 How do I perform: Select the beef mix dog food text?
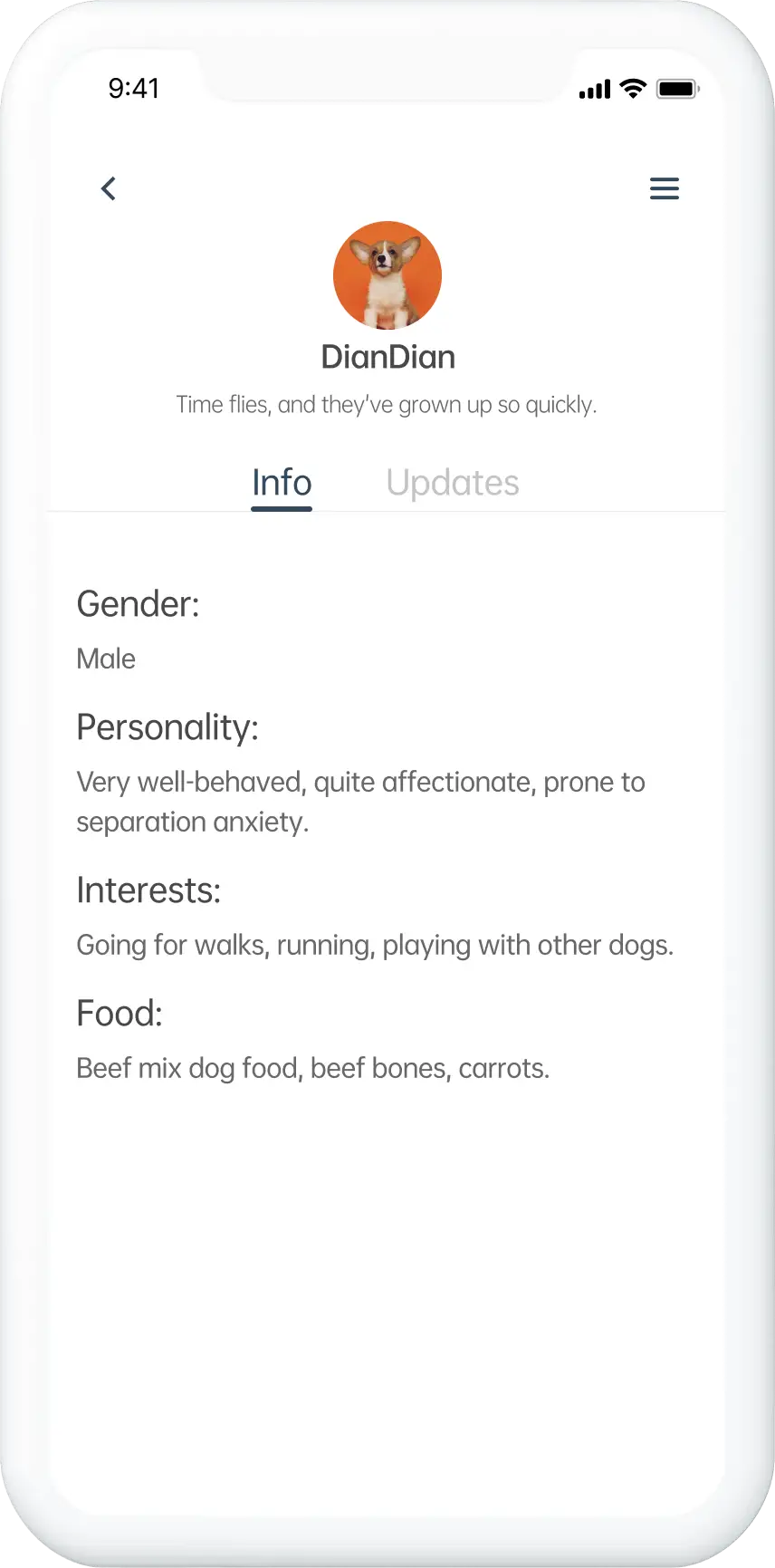[313, 1068]
